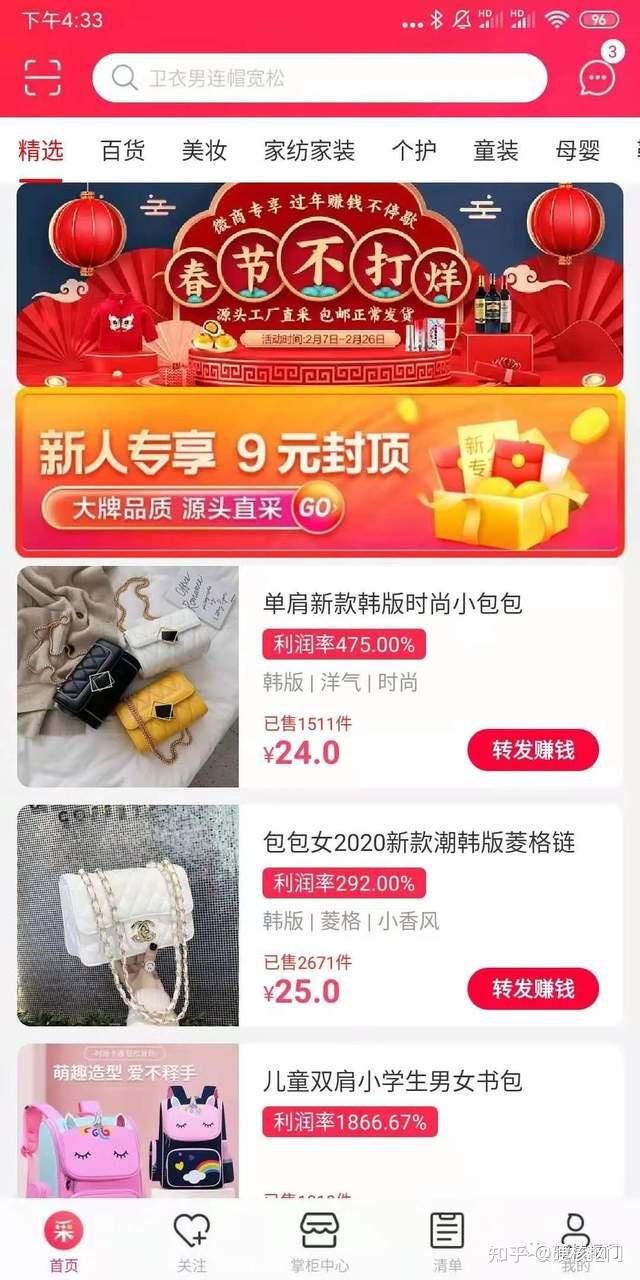Screen dimensions: 640x1280
Task: Switch to the 百货 tab
Action: click(x=123, y=151)
